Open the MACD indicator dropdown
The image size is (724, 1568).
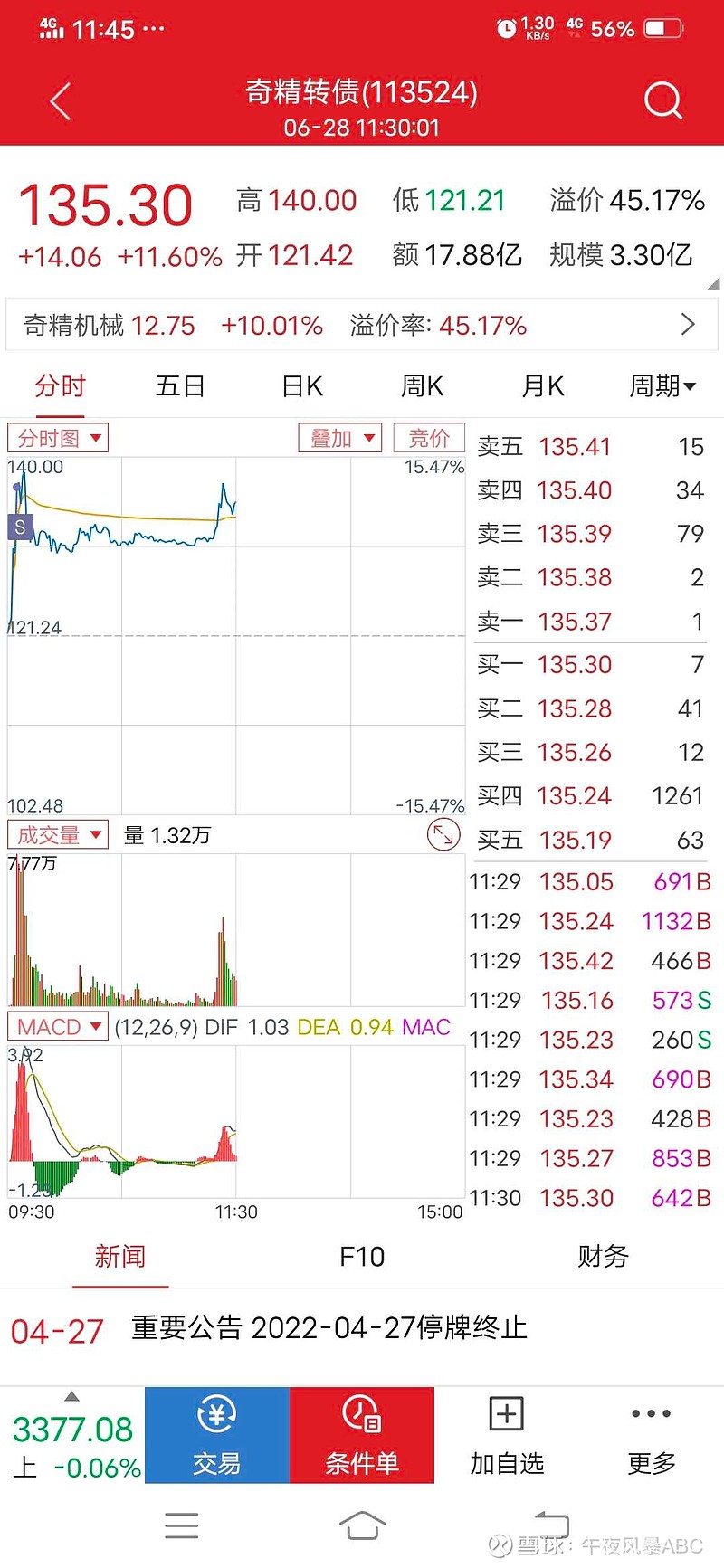pos(58,1027)
